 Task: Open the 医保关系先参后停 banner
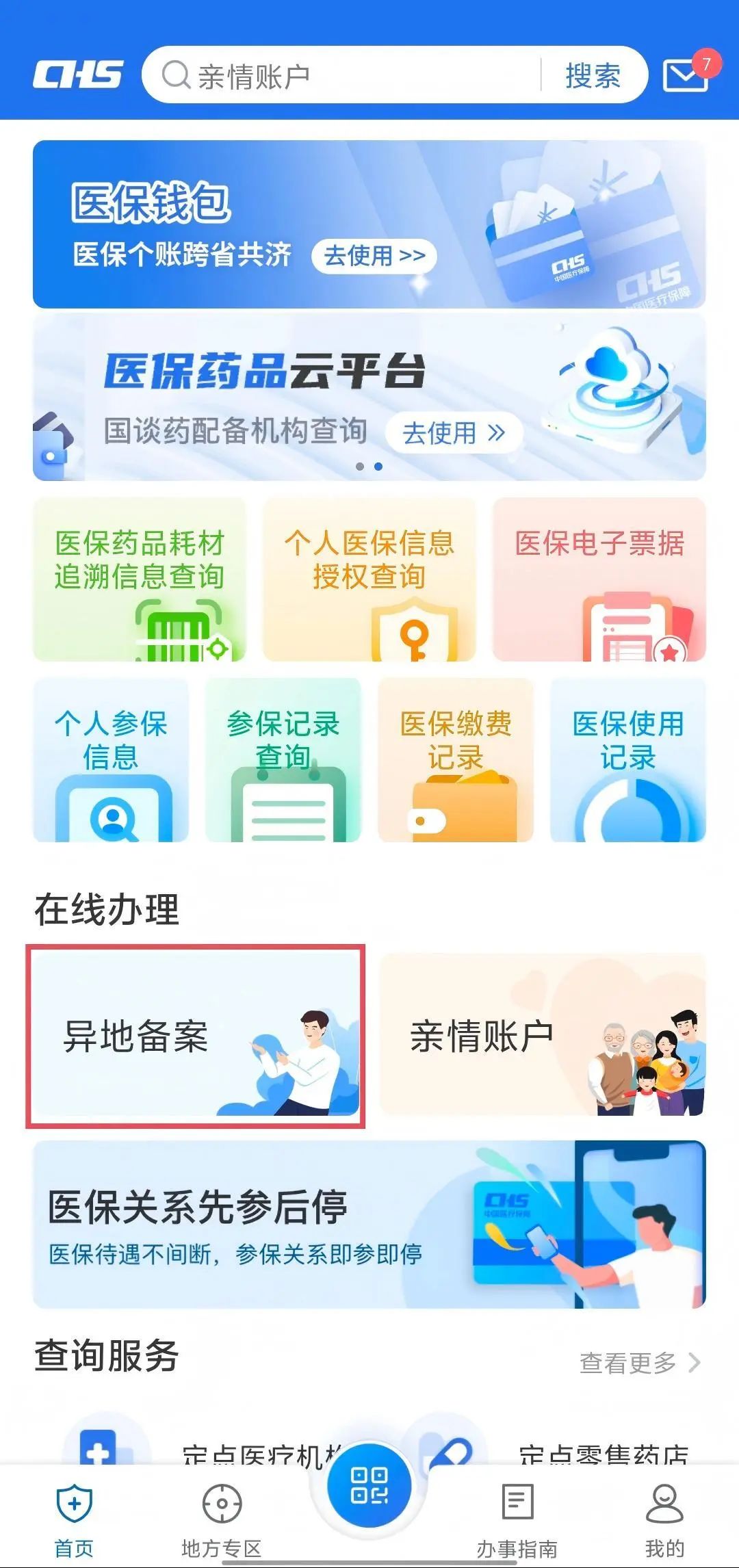coord(369,1225)
